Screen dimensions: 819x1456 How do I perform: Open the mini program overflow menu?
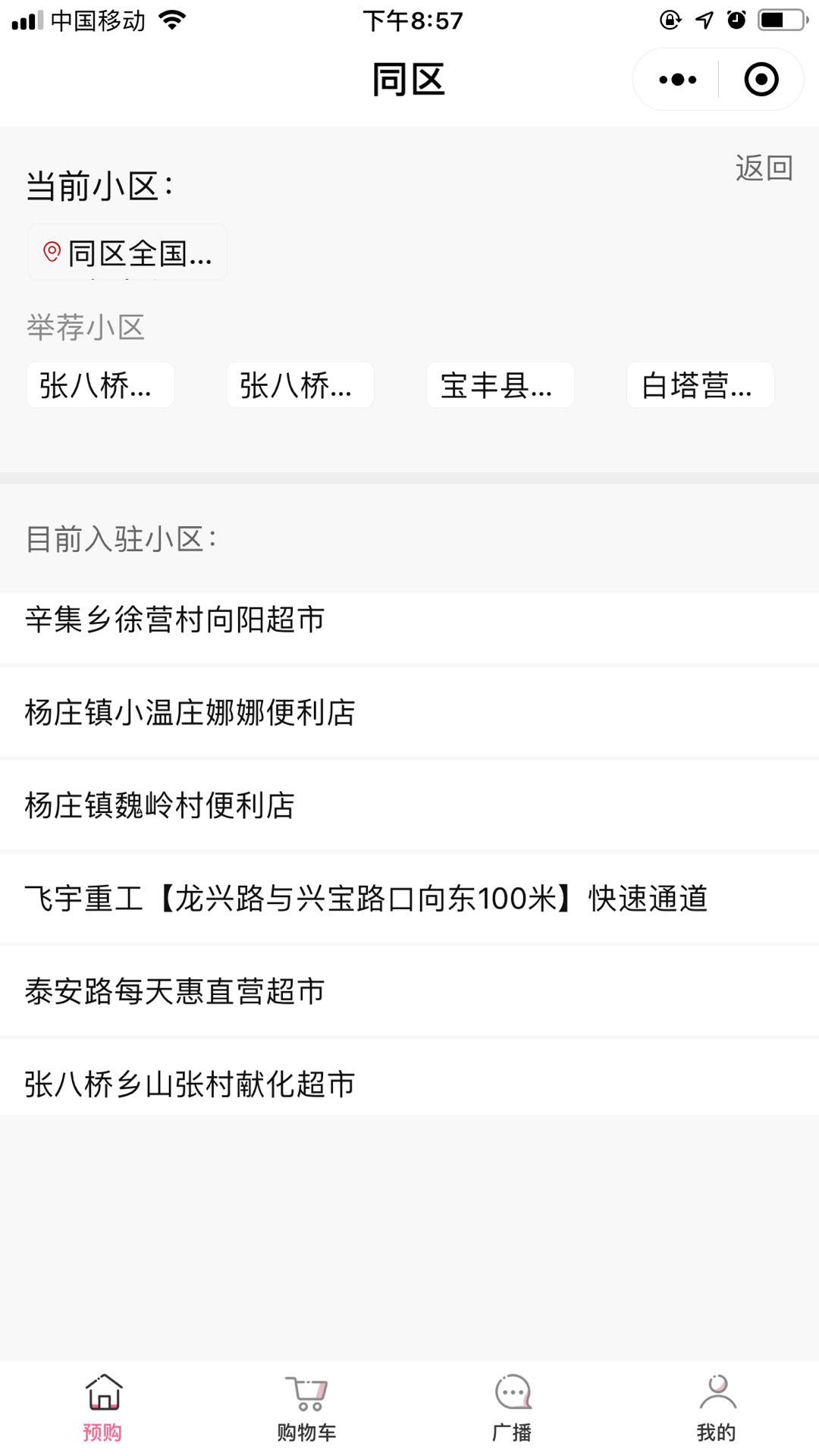[677, 80]
